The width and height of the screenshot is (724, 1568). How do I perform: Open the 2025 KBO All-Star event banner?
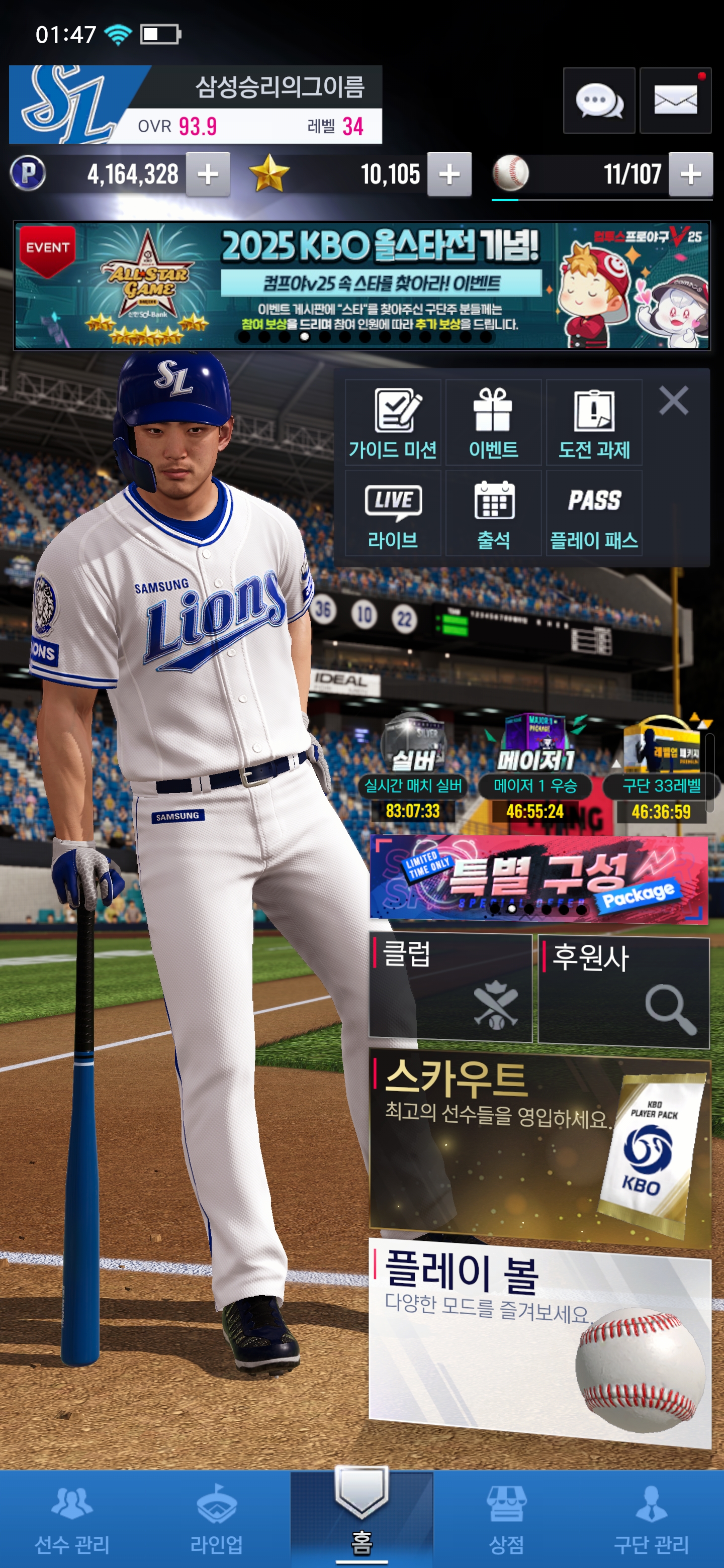point(361,285)
